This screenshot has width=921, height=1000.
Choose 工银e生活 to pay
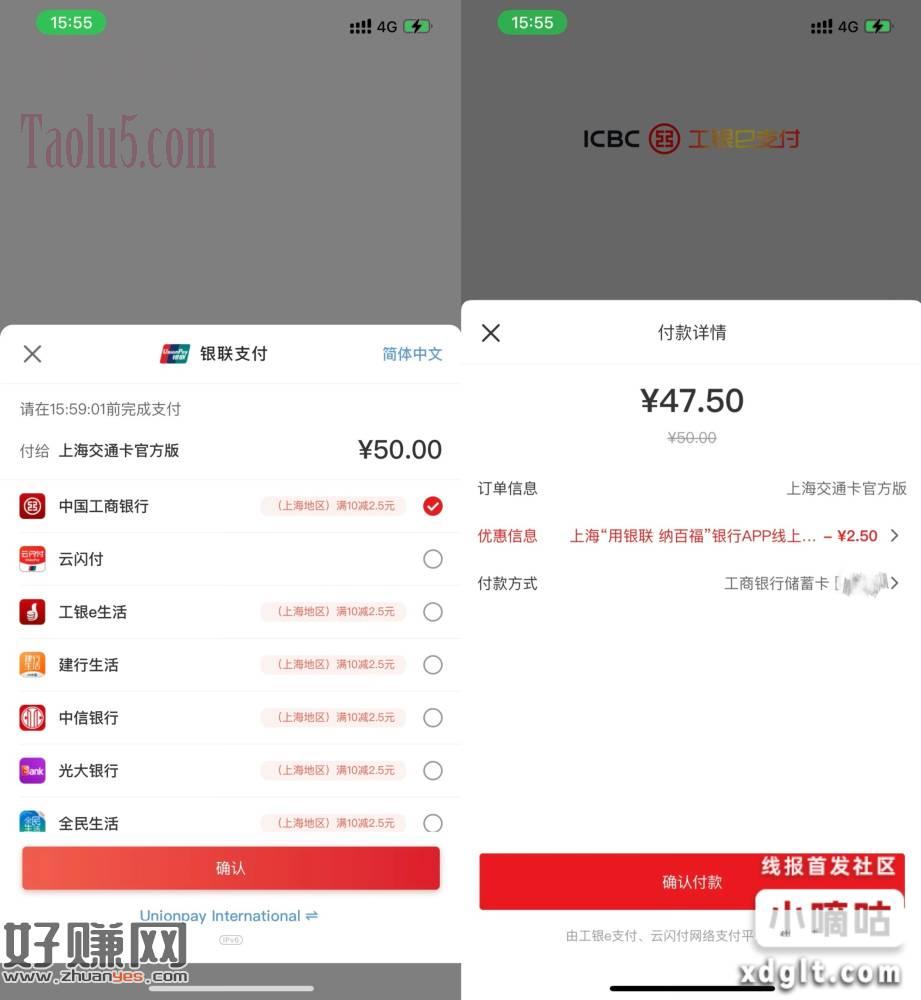point(432,612)
